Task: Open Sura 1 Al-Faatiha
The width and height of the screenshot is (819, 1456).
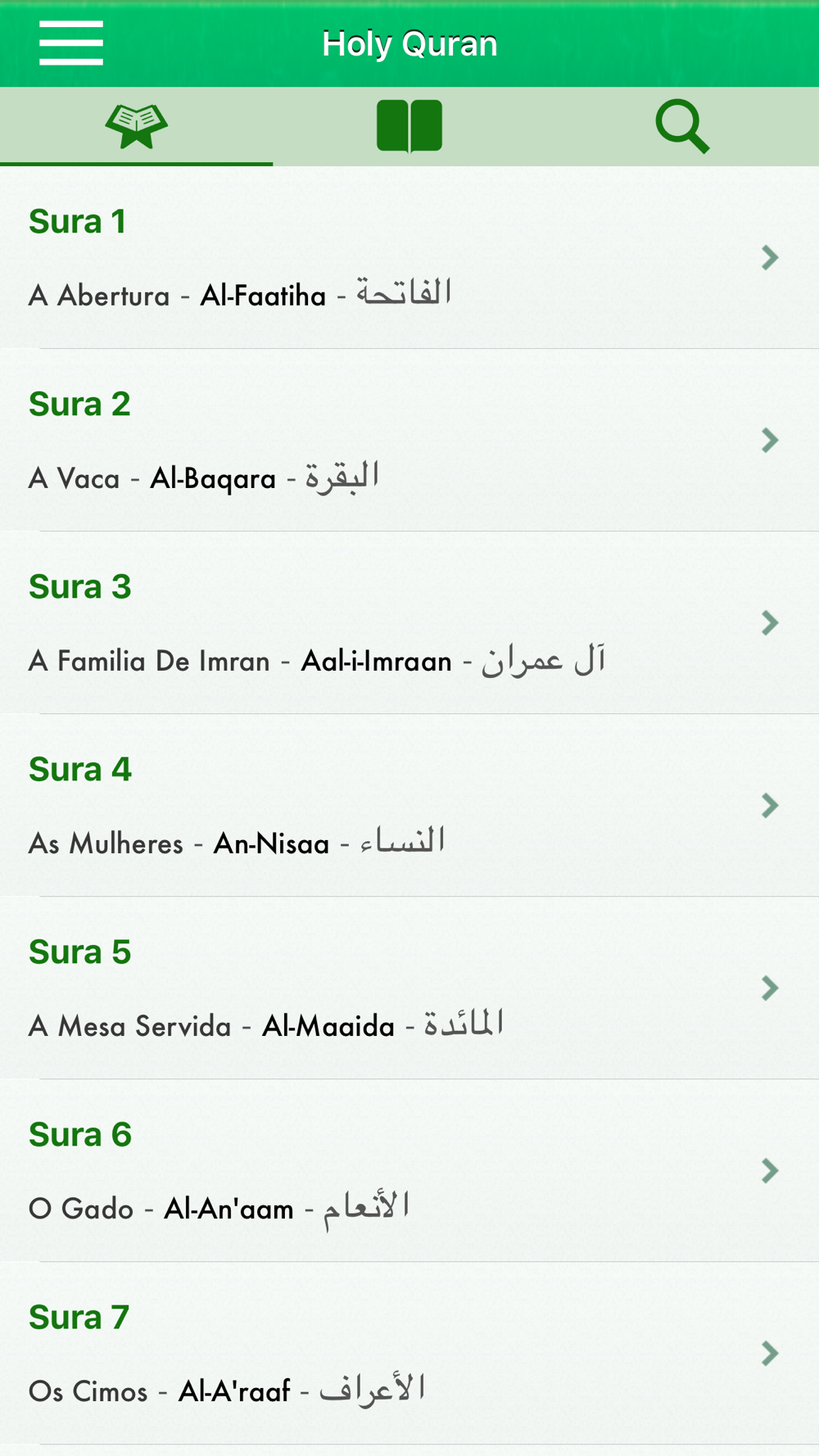Action: 409,258
